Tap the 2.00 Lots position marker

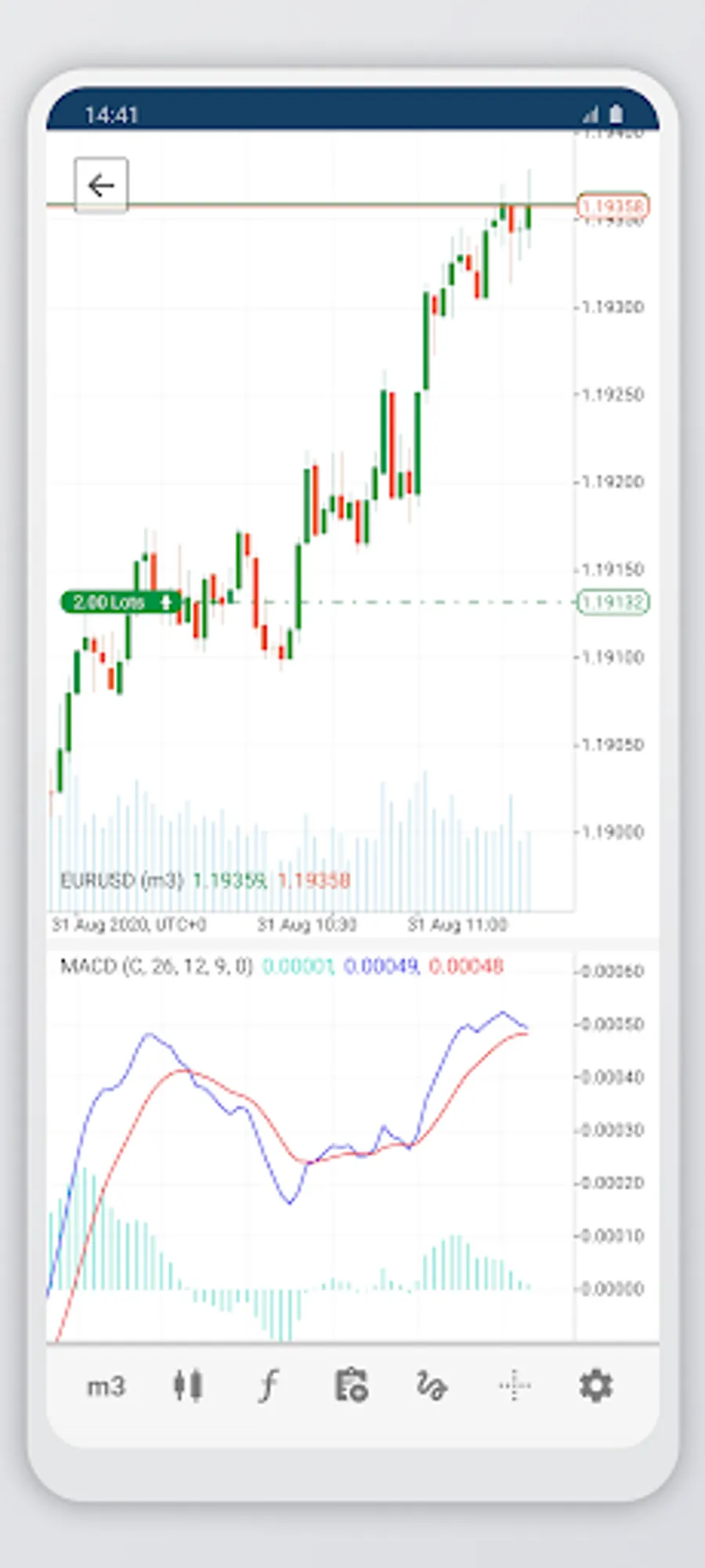point(121,602)
